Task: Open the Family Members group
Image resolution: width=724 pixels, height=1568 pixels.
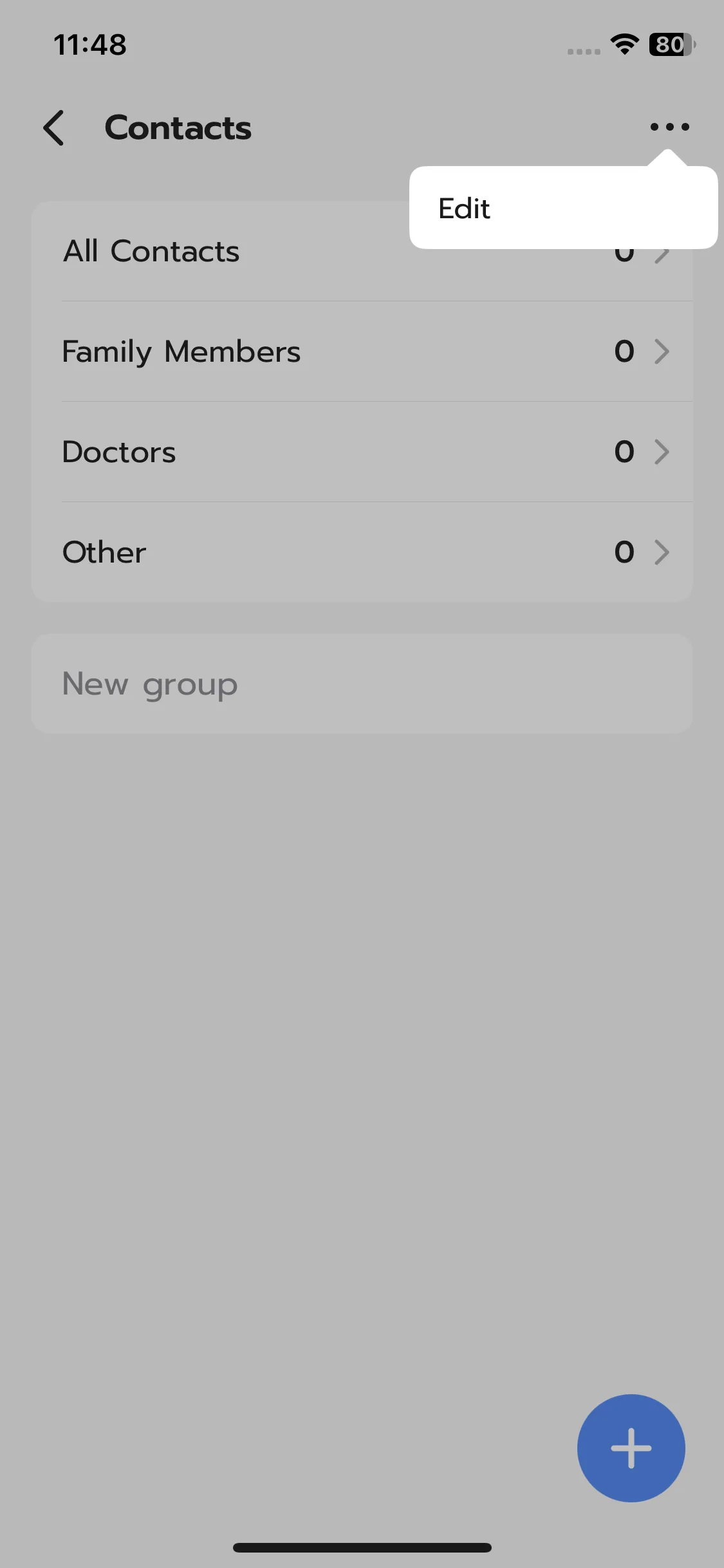Action: point(362,351)
